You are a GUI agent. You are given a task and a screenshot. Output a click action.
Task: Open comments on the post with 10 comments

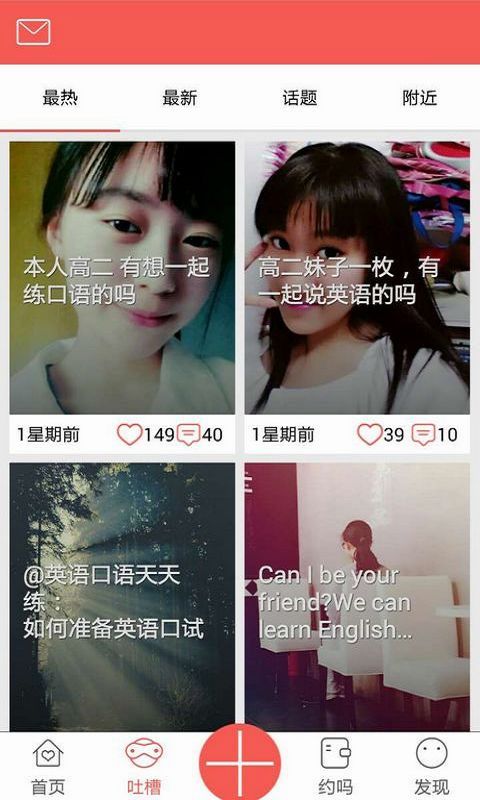coord(423,435)
